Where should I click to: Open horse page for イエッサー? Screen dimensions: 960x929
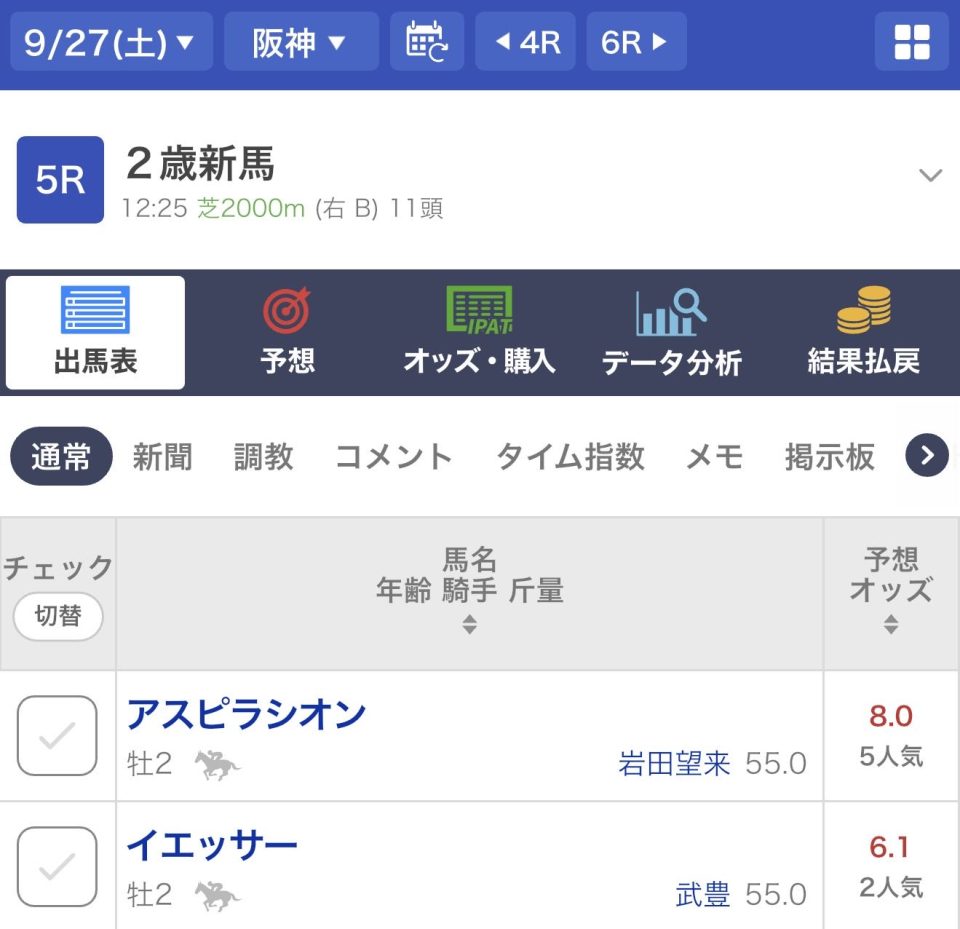[212, 847]
